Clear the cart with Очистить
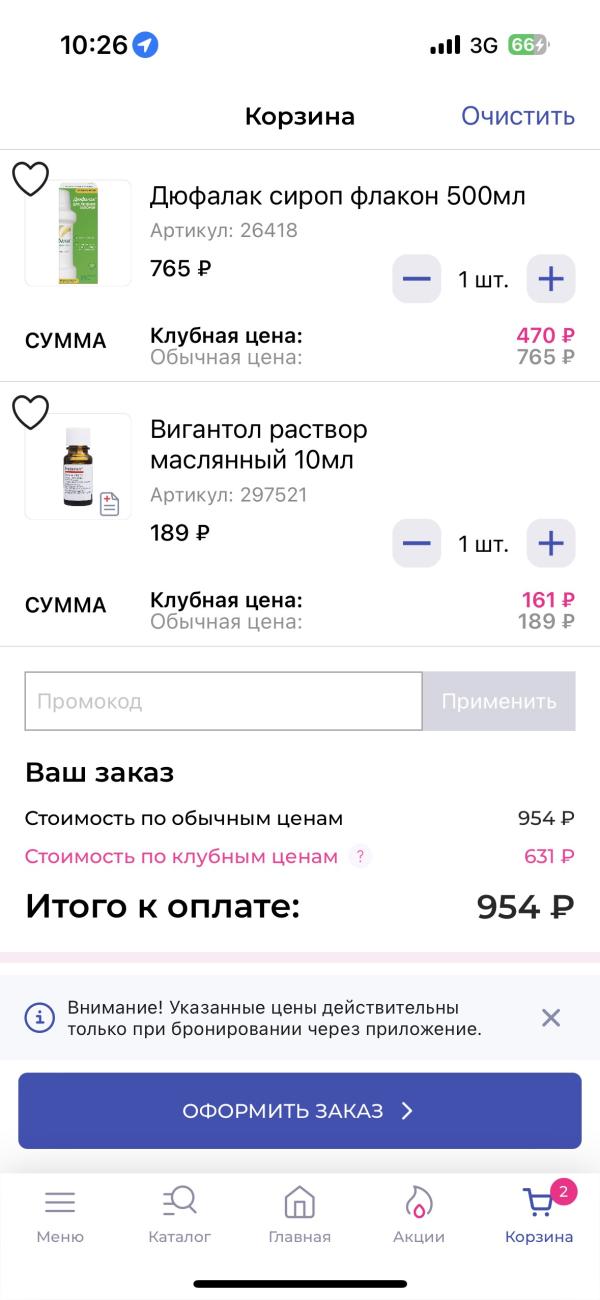 pyautogui.click(x=517, y=116)
